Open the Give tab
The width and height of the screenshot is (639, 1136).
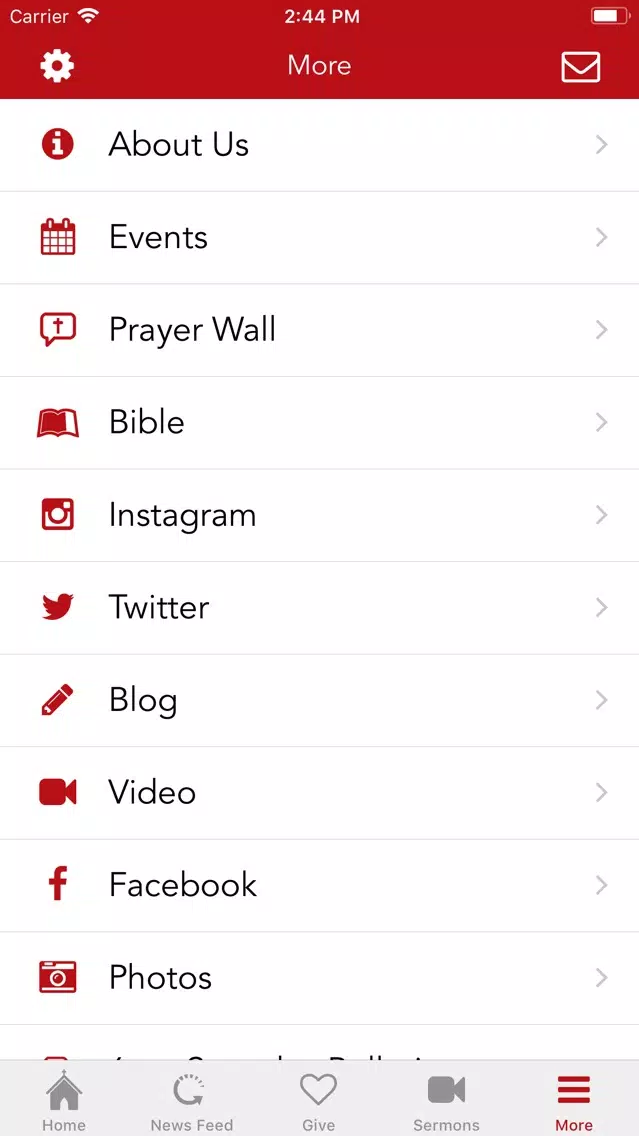319,1100
